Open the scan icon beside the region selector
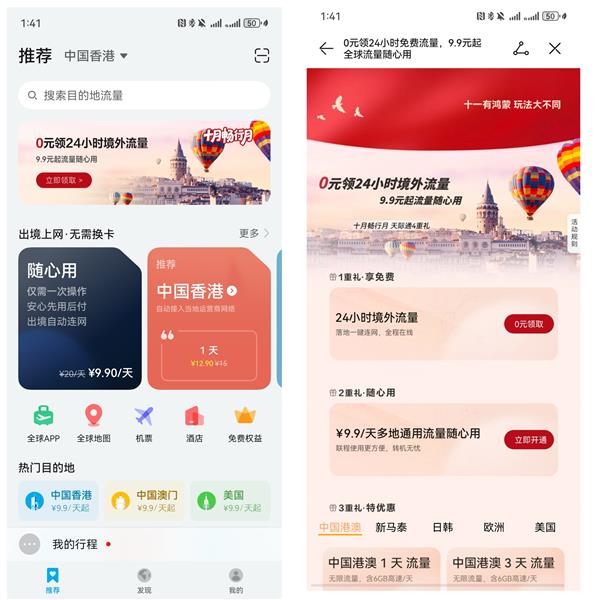The width and height of the screenshot is (600, 600). coord(262,56)
